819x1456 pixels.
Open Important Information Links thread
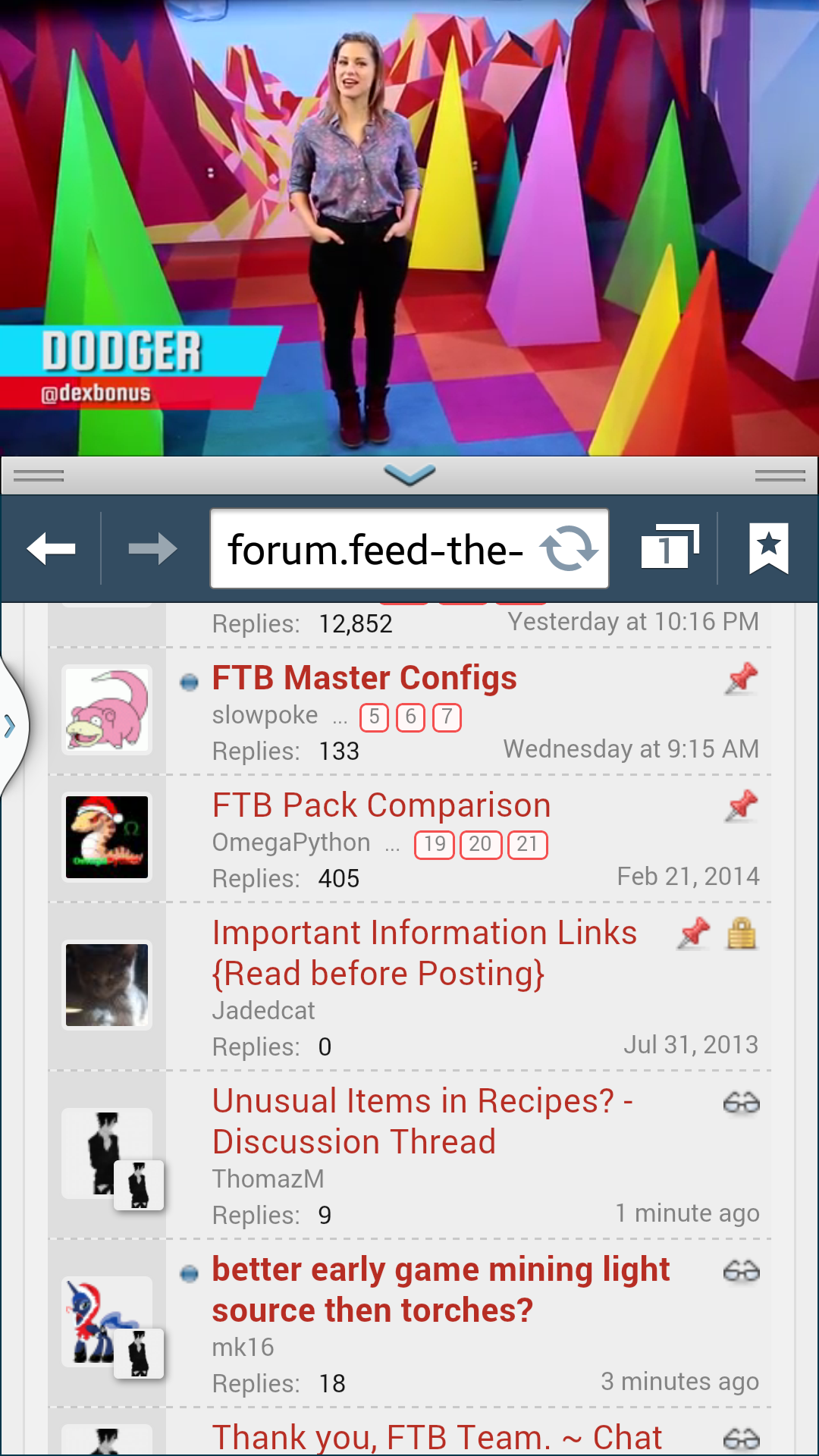[x=424, y=953]
